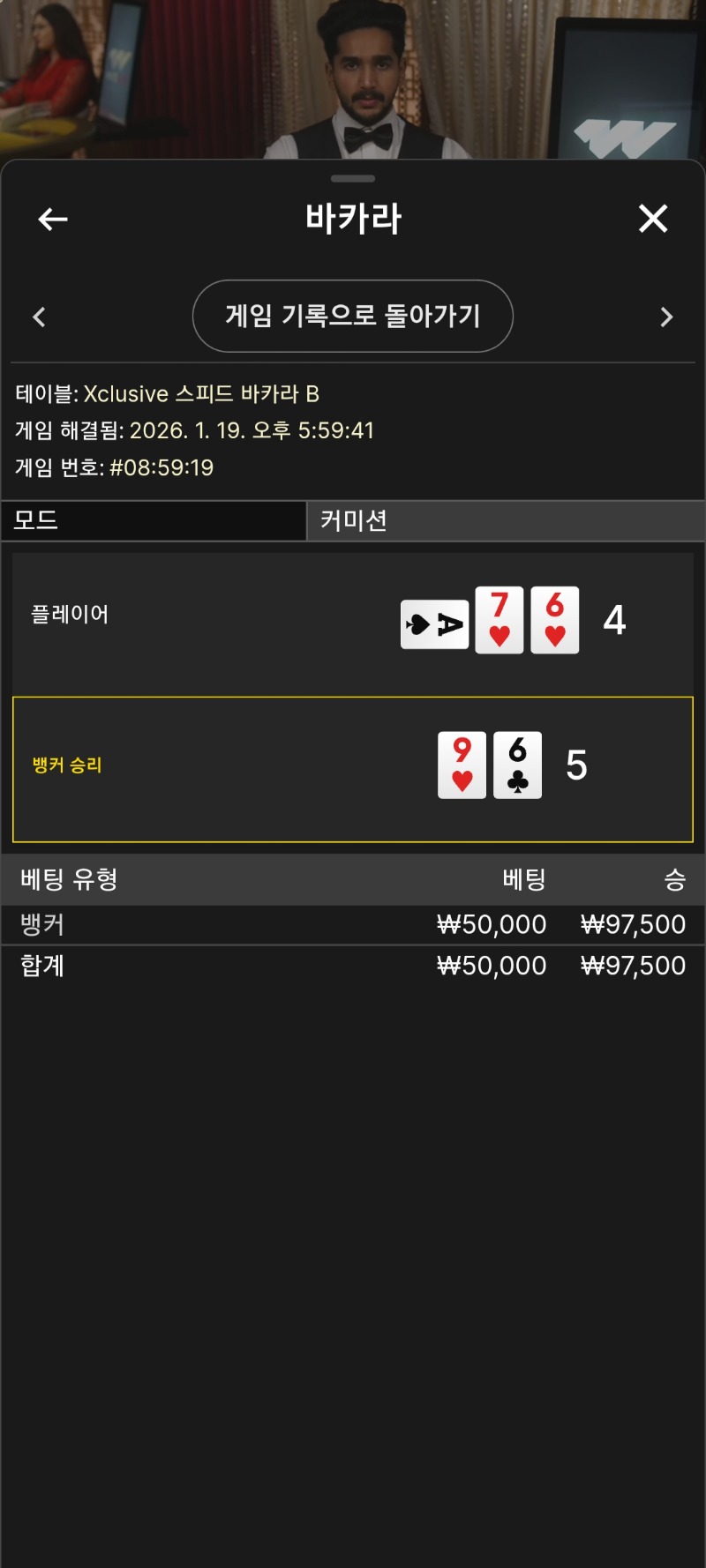This screenshot has height=1568, width=706.
Task: View the previous game record
Action: (x=39, y=317)
